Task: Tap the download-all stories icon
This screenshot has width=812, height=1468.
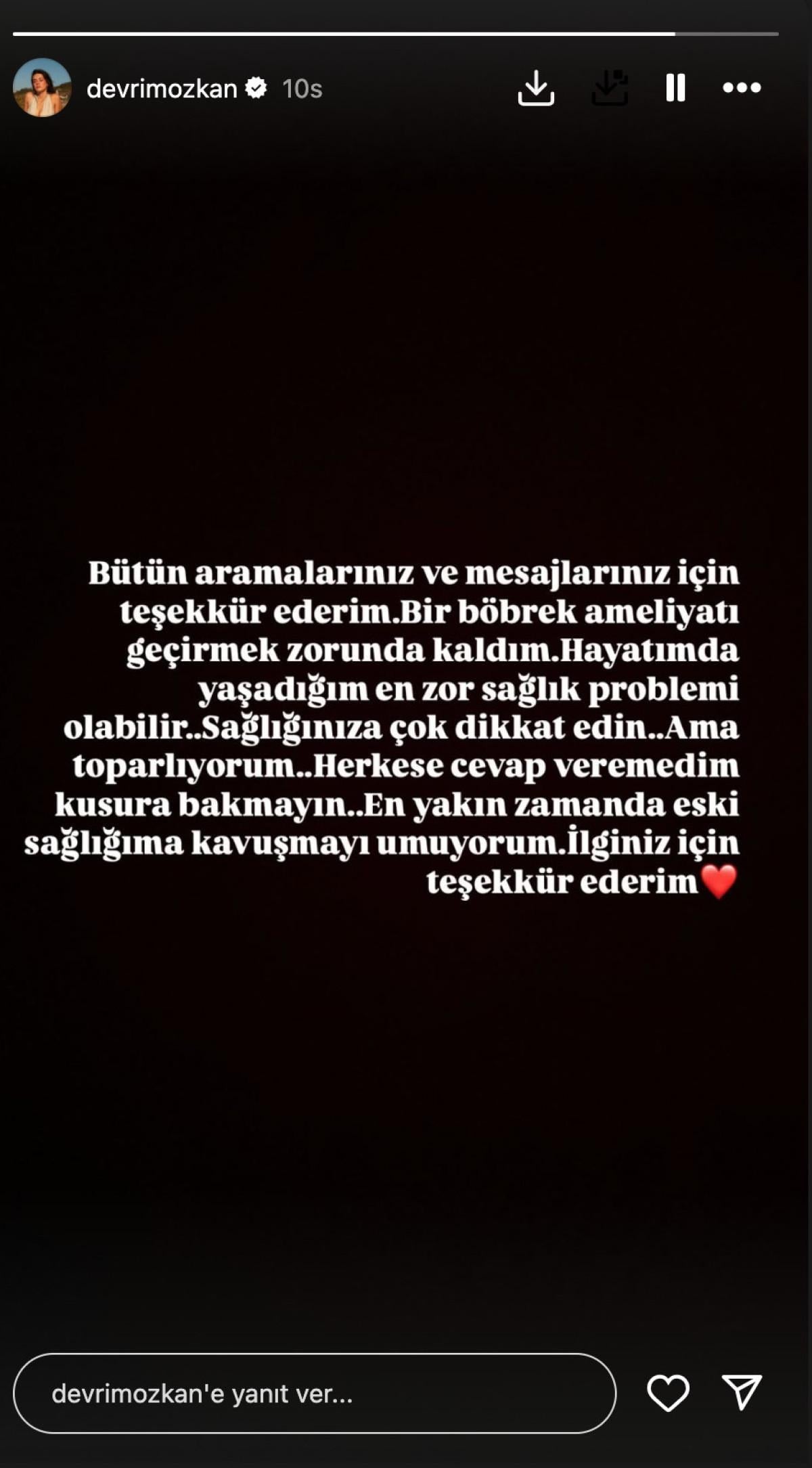Action: pos(610,88)
